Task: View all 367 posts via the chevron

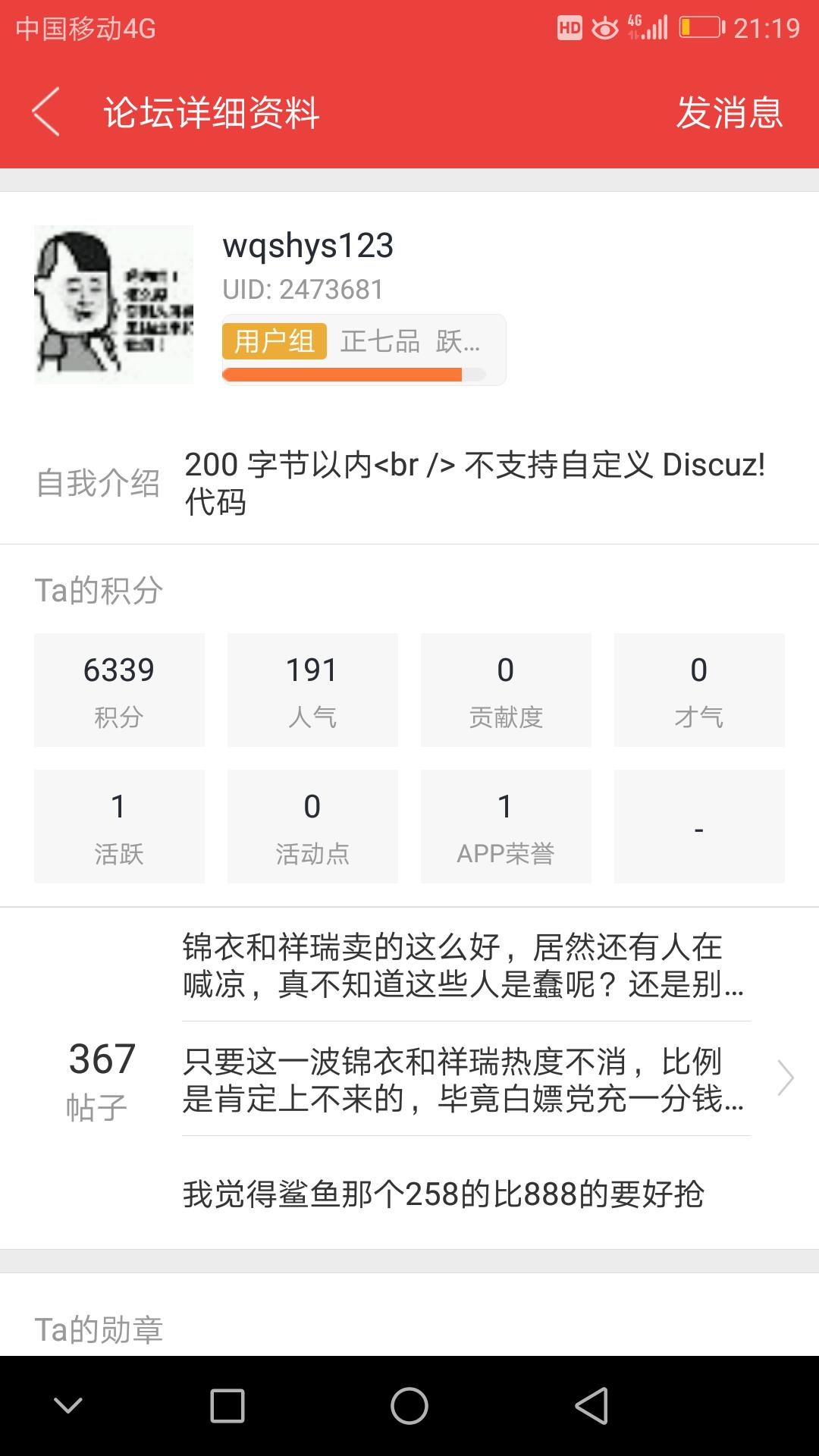Action: click(786, 1078)
